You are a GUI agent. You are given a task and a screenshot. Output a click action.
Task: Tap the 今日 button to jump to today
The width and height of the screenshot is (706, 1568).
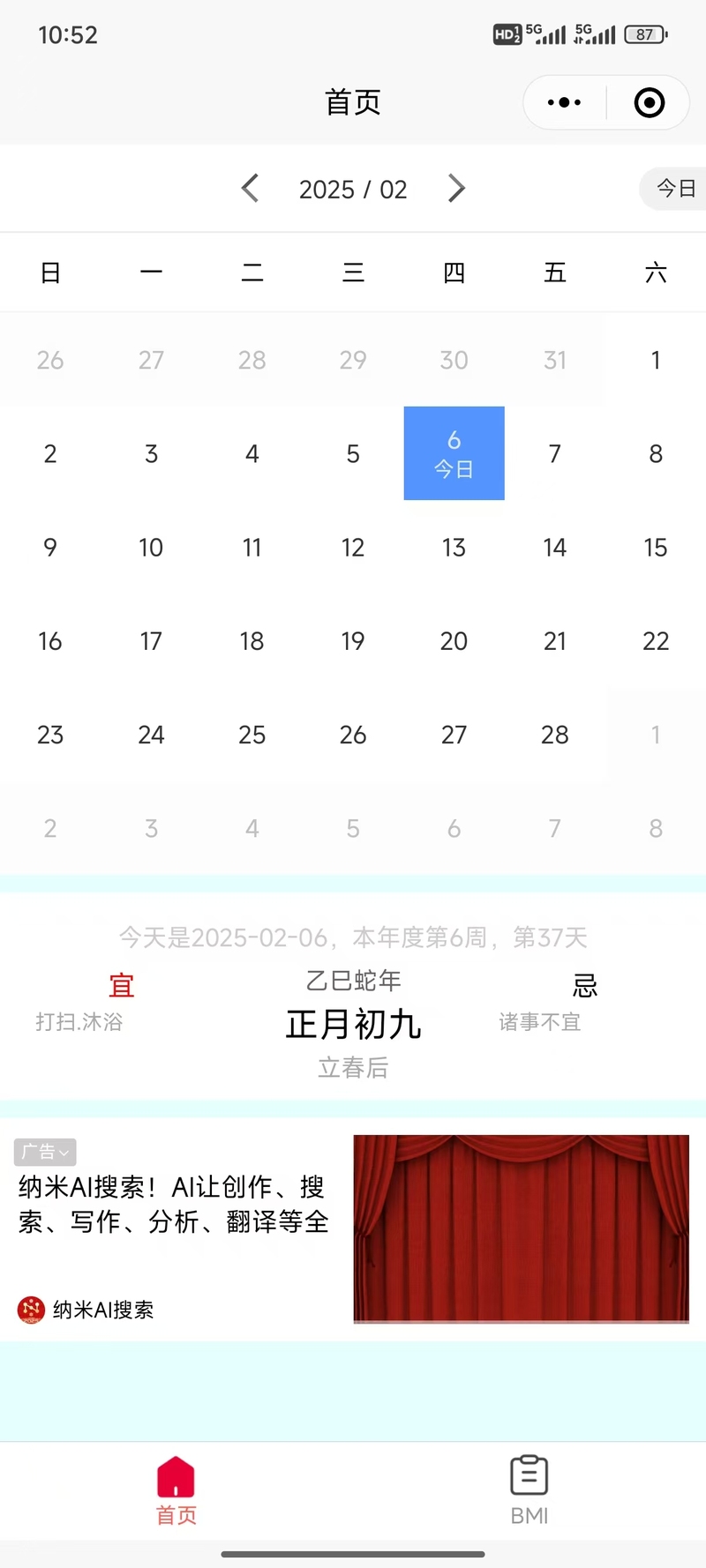click(673, 188)
